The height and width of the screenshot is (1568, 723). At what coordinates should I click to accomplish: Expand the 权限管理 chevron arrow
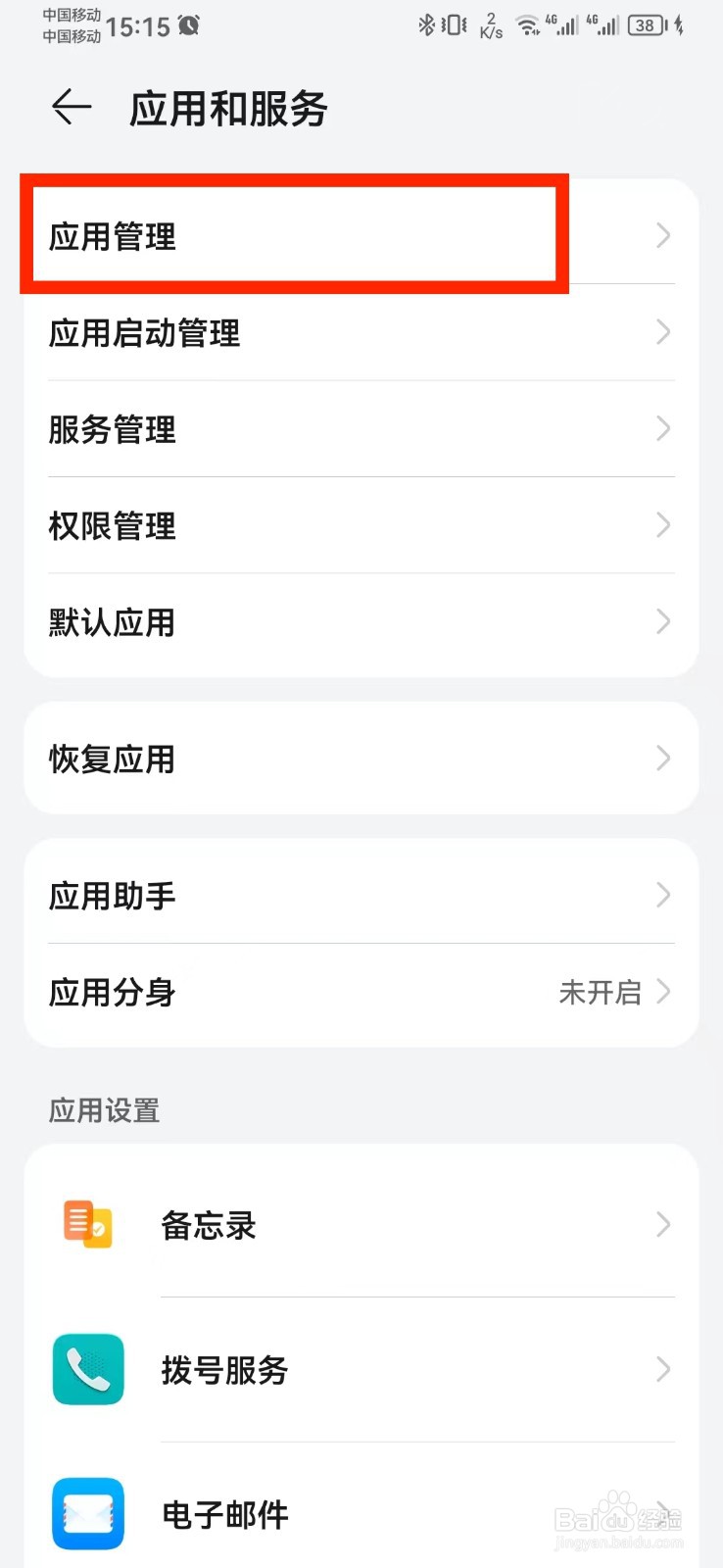click(x=663, y=526)
